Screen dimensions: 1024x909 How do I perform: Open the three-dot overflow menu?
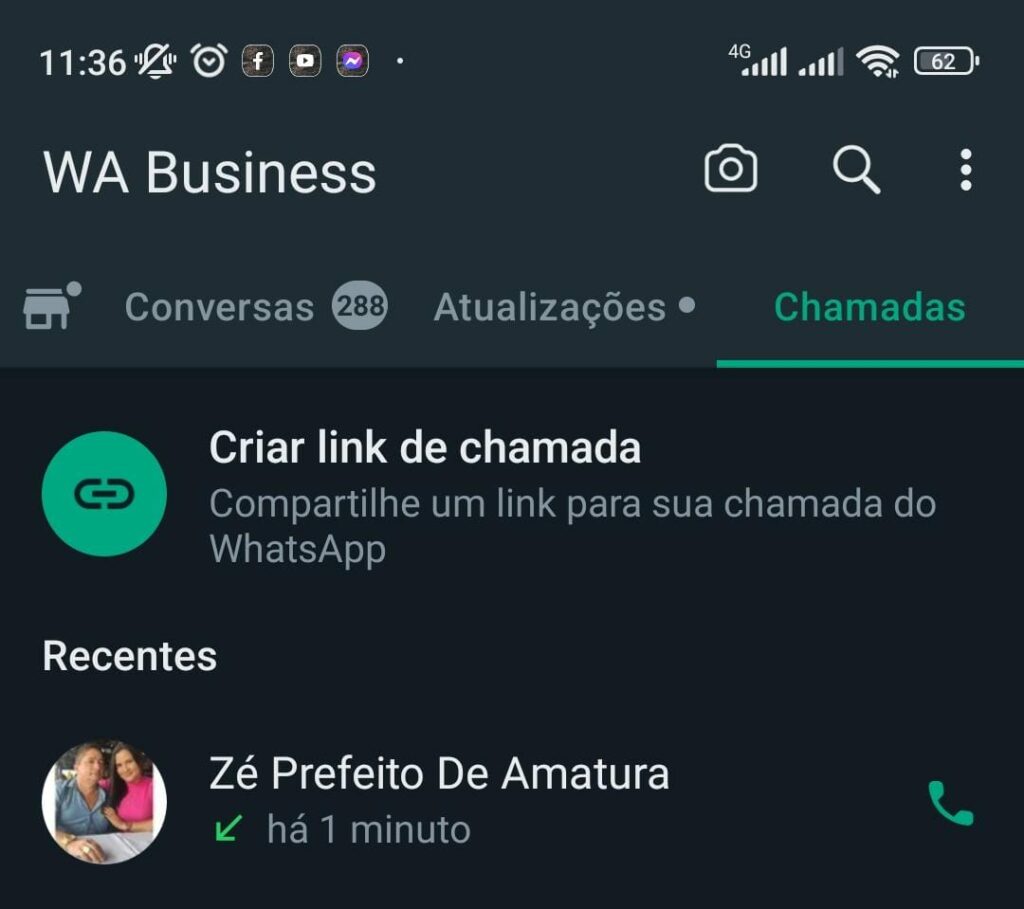click(965, 170)
